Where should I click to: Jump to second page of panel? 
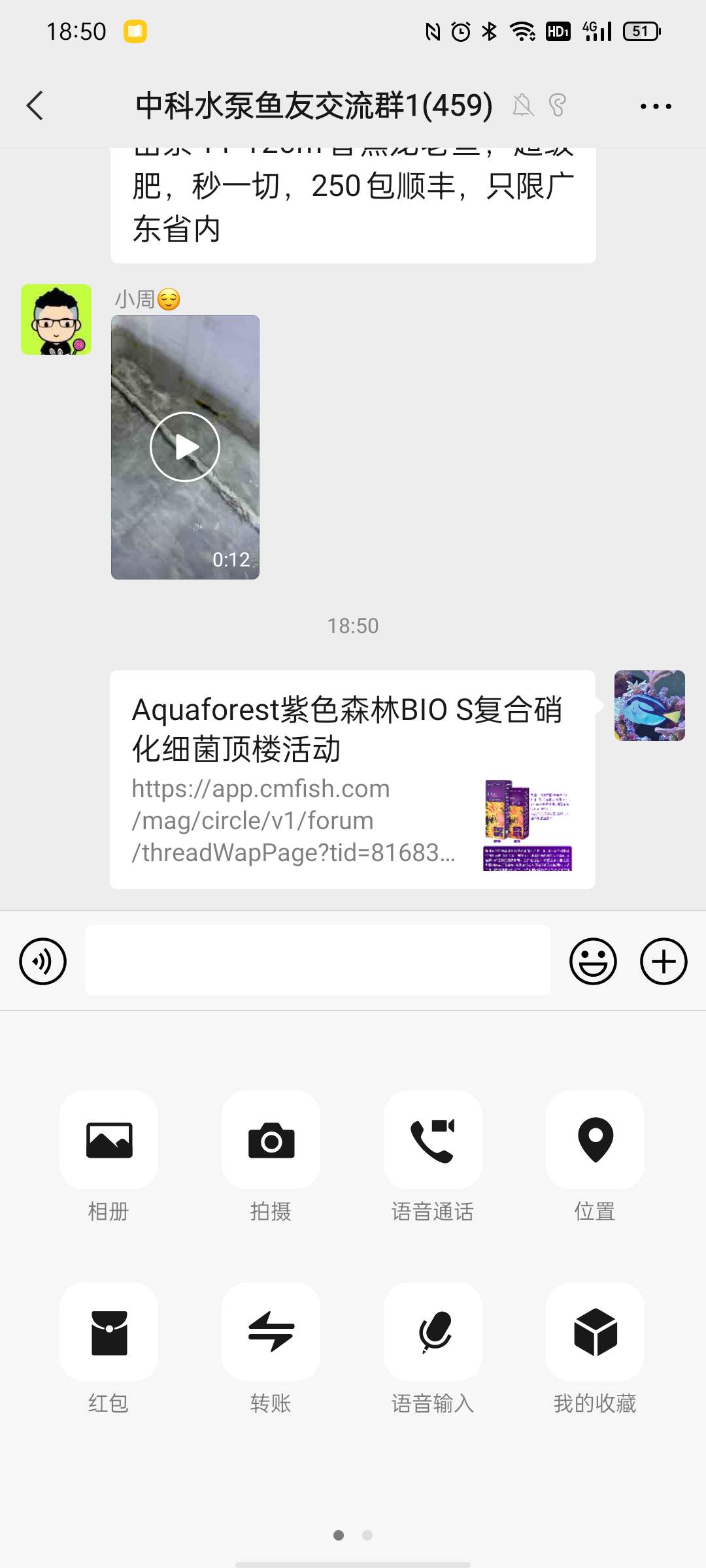pos(367,1535)
